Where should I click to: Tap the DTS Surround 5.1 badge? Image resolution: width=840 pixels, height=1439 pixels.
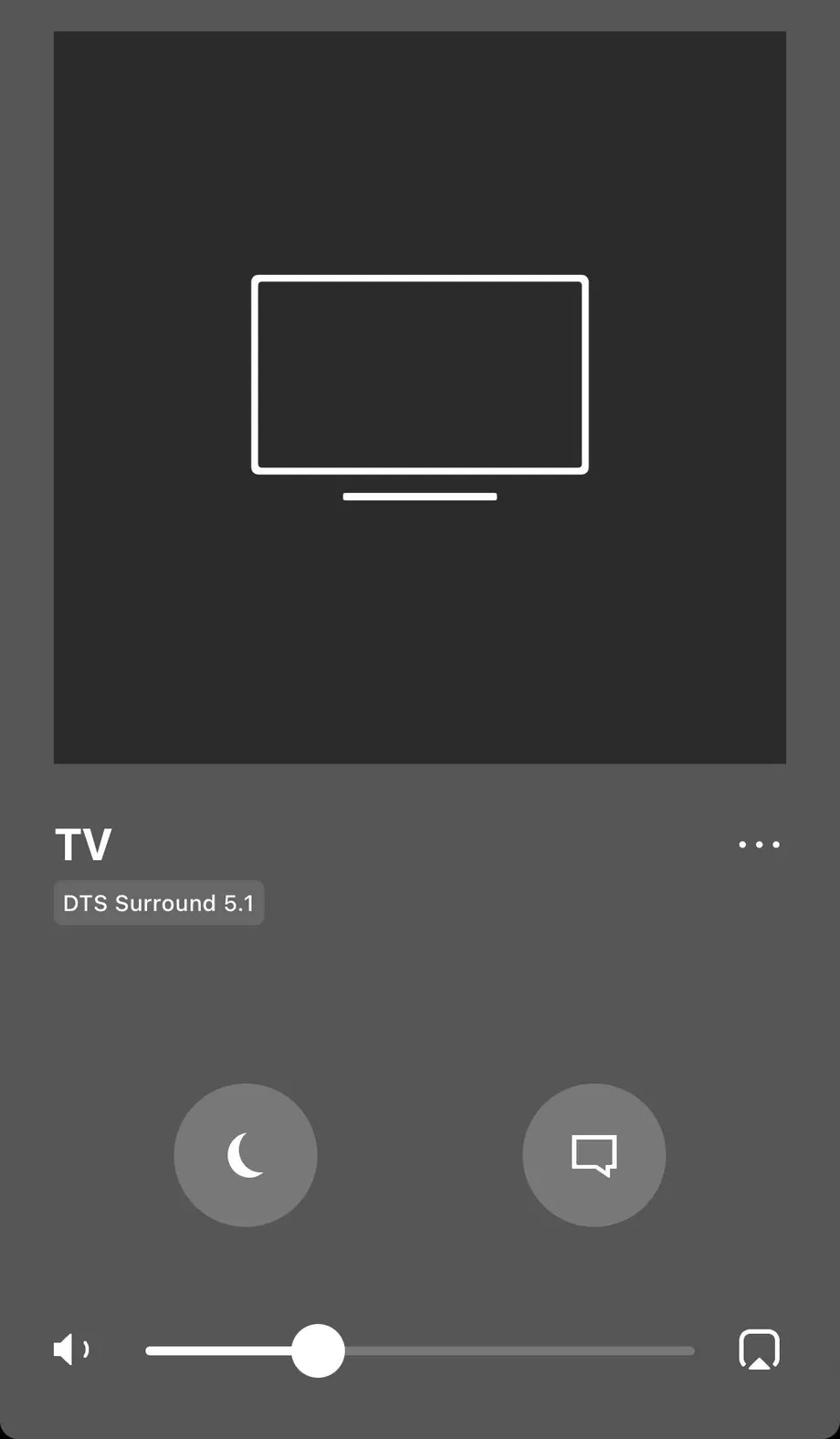pos(159,903)
